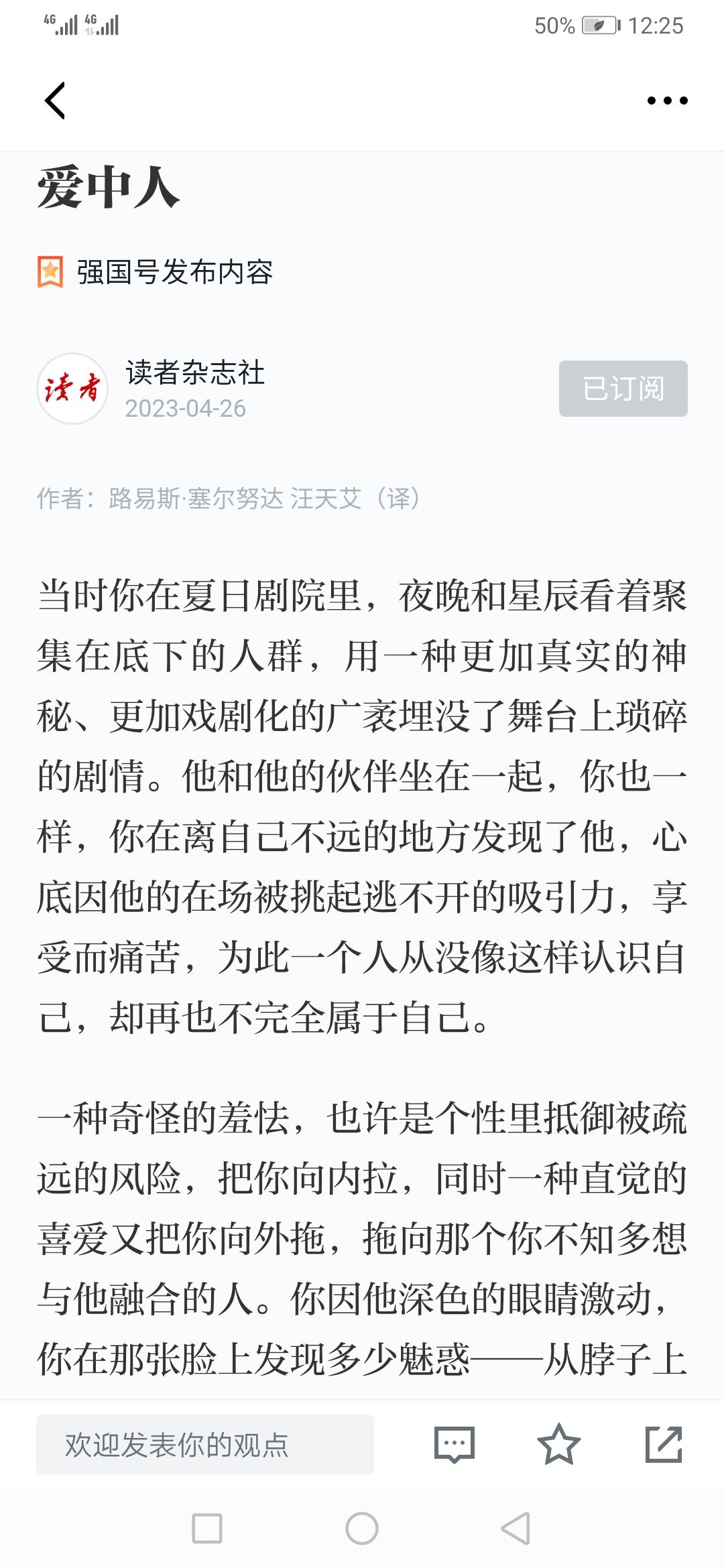Open the three-dot overflow menu
This screenshot has height=1568, width=724.
tap(667, 101)
